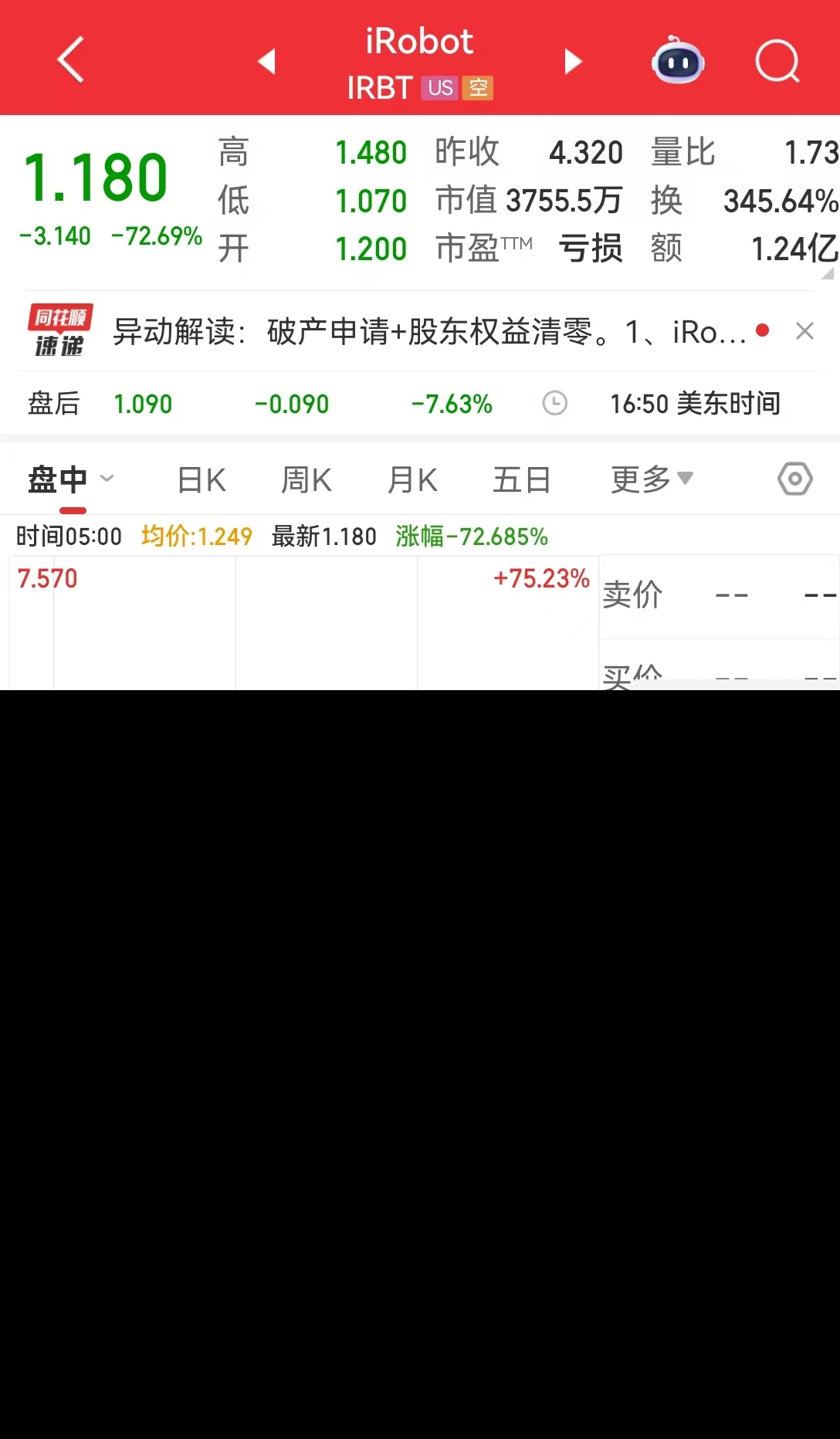
Task: Switch to the 日K chart
Action: point(202,479)
